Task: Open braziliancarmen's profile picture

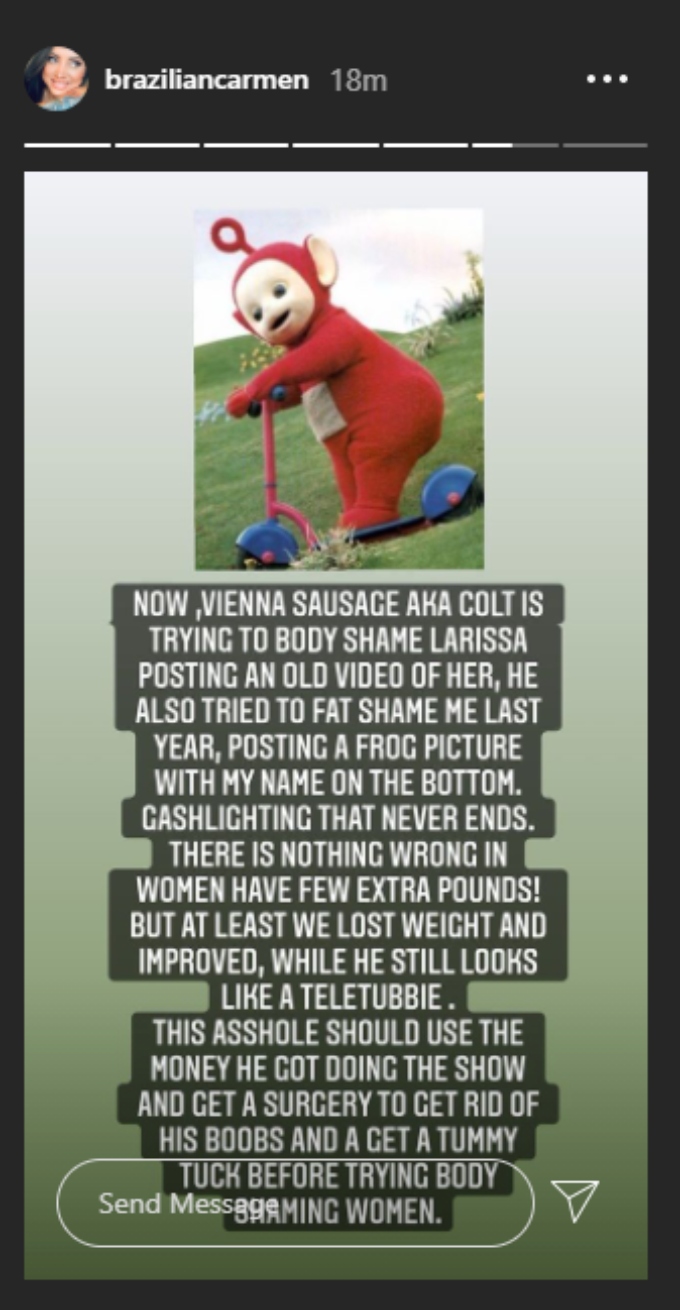Action: [x=56, y=79]
